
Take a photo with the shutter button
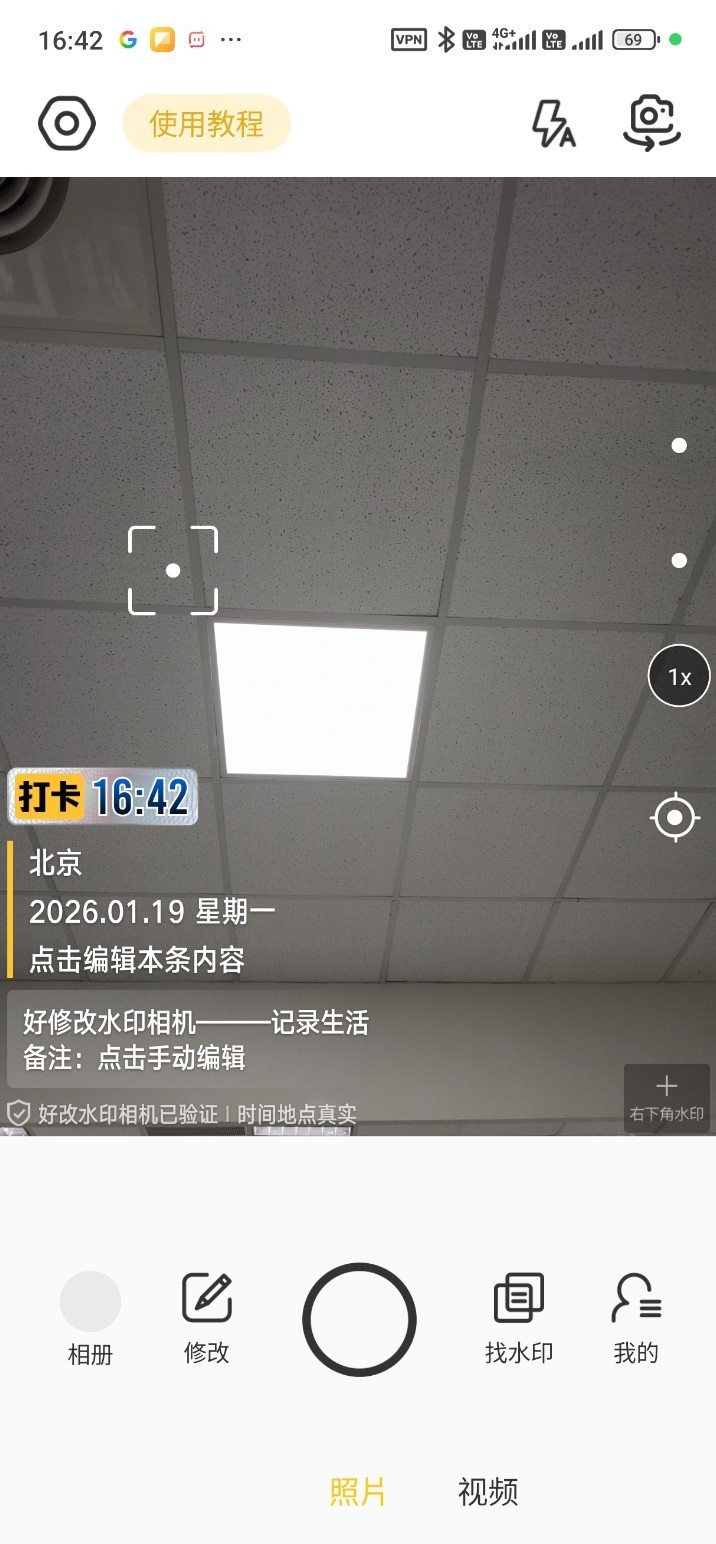pos(359,1319)
